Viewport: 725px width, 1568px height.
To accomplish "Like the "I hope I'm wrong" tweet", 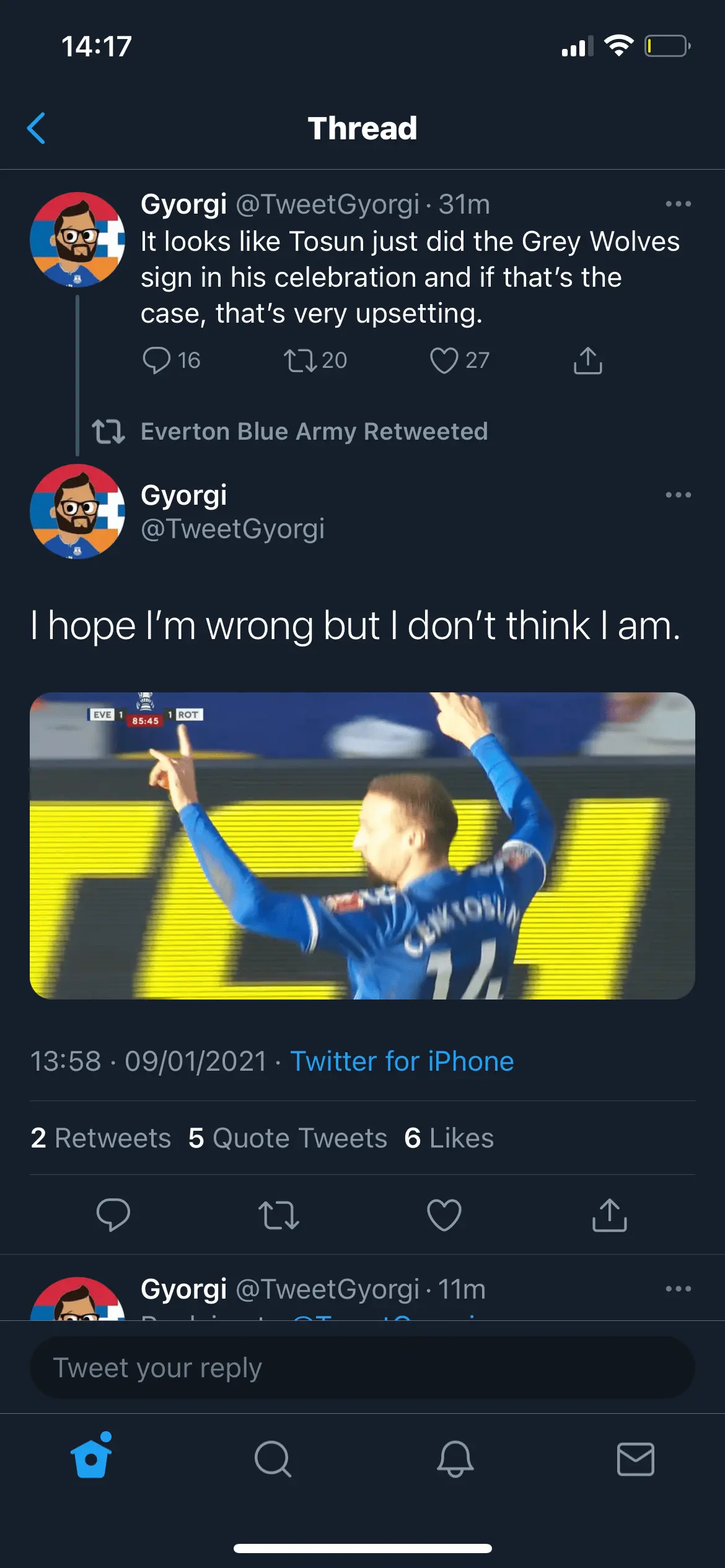I will pyautogui.click(x=444, y=1214).
